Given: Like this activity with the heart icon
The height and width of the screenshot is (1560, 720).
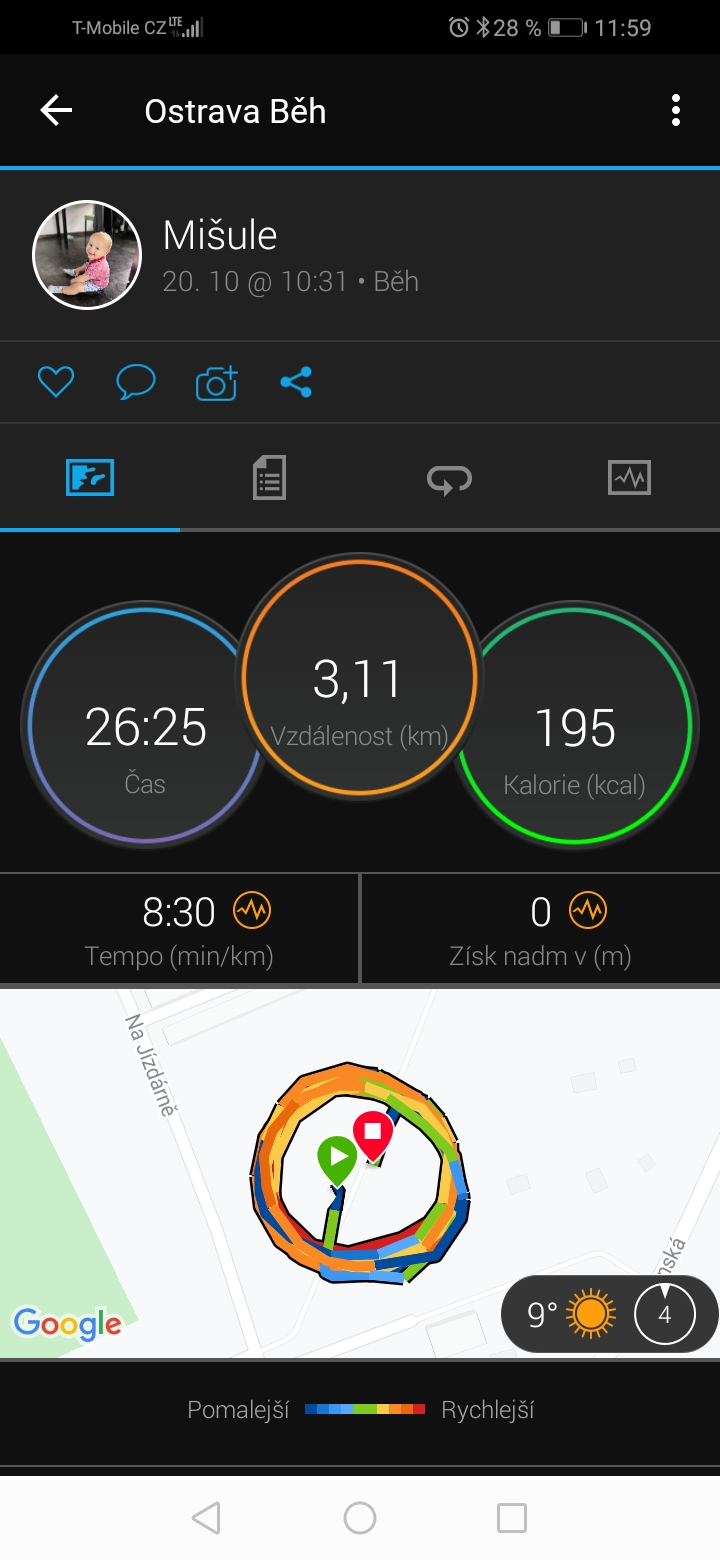Looking at the screenshot, I should pos(56,382).
